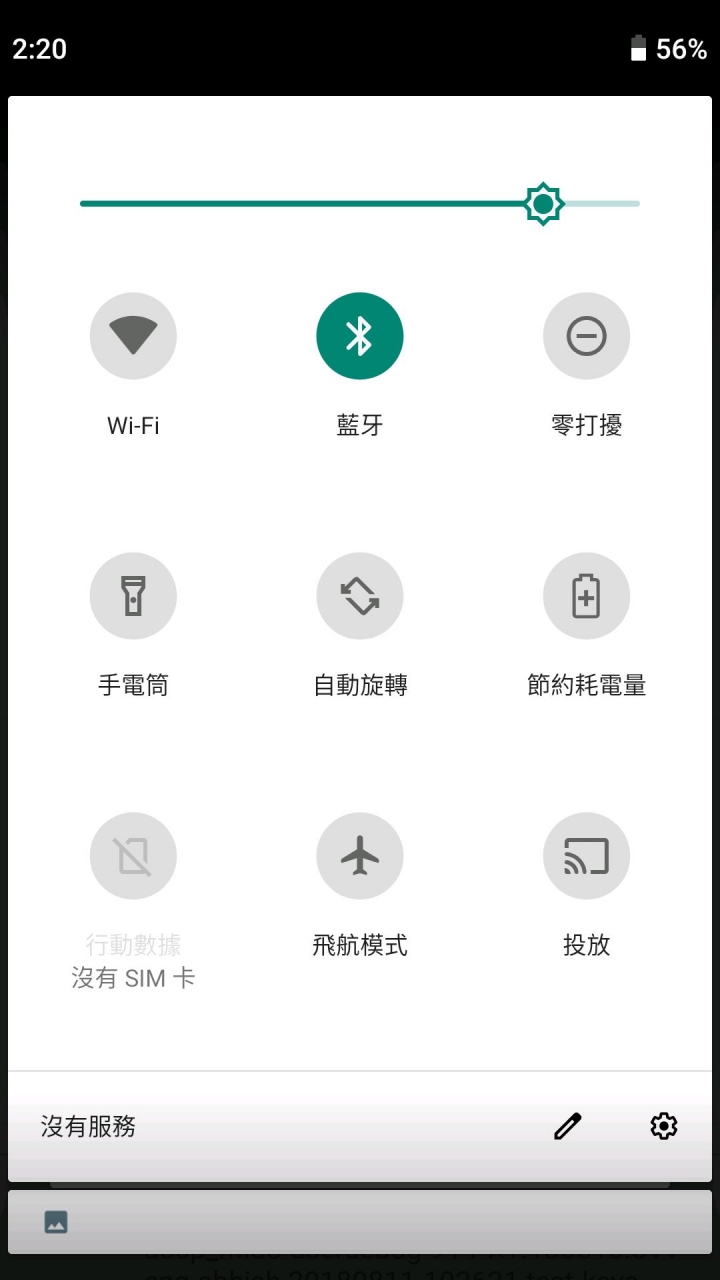Open Settings via the gear icon

(663, 1126)
